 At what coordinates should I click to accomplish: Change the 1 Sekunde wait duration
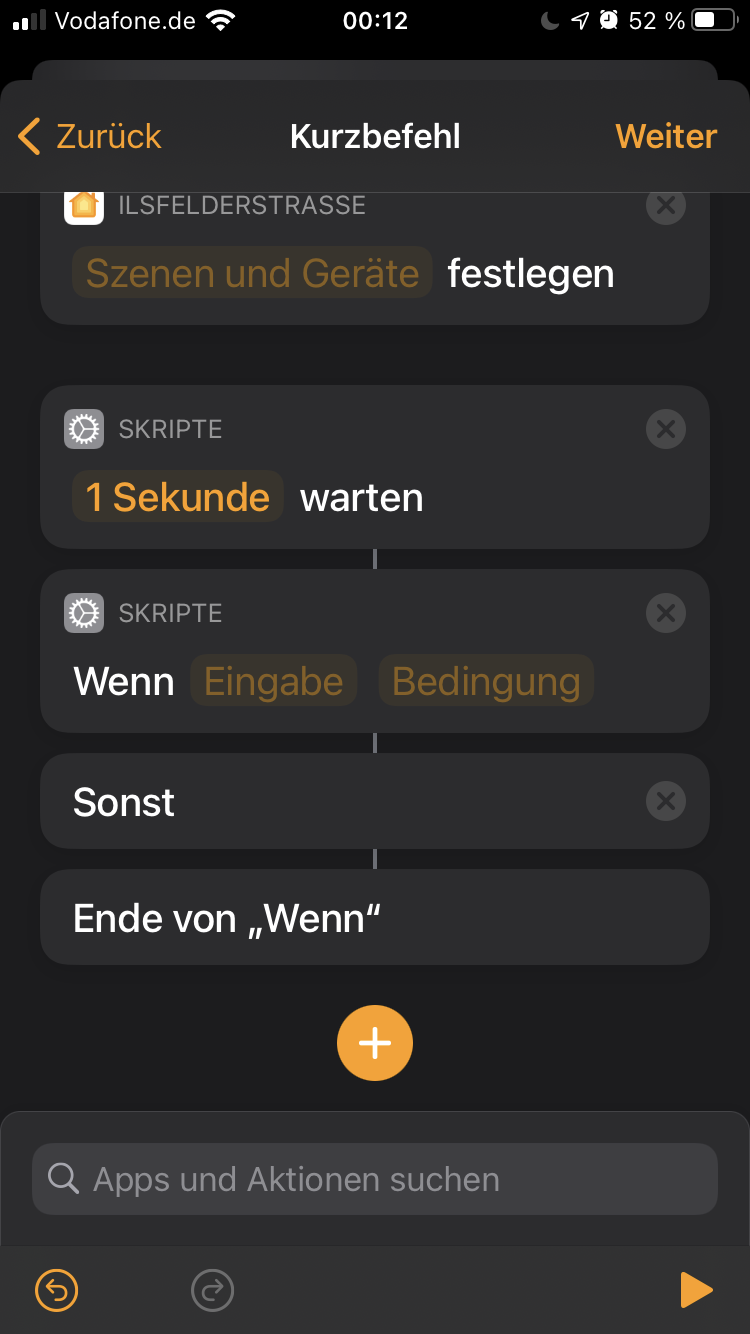(x=178, y=497)
